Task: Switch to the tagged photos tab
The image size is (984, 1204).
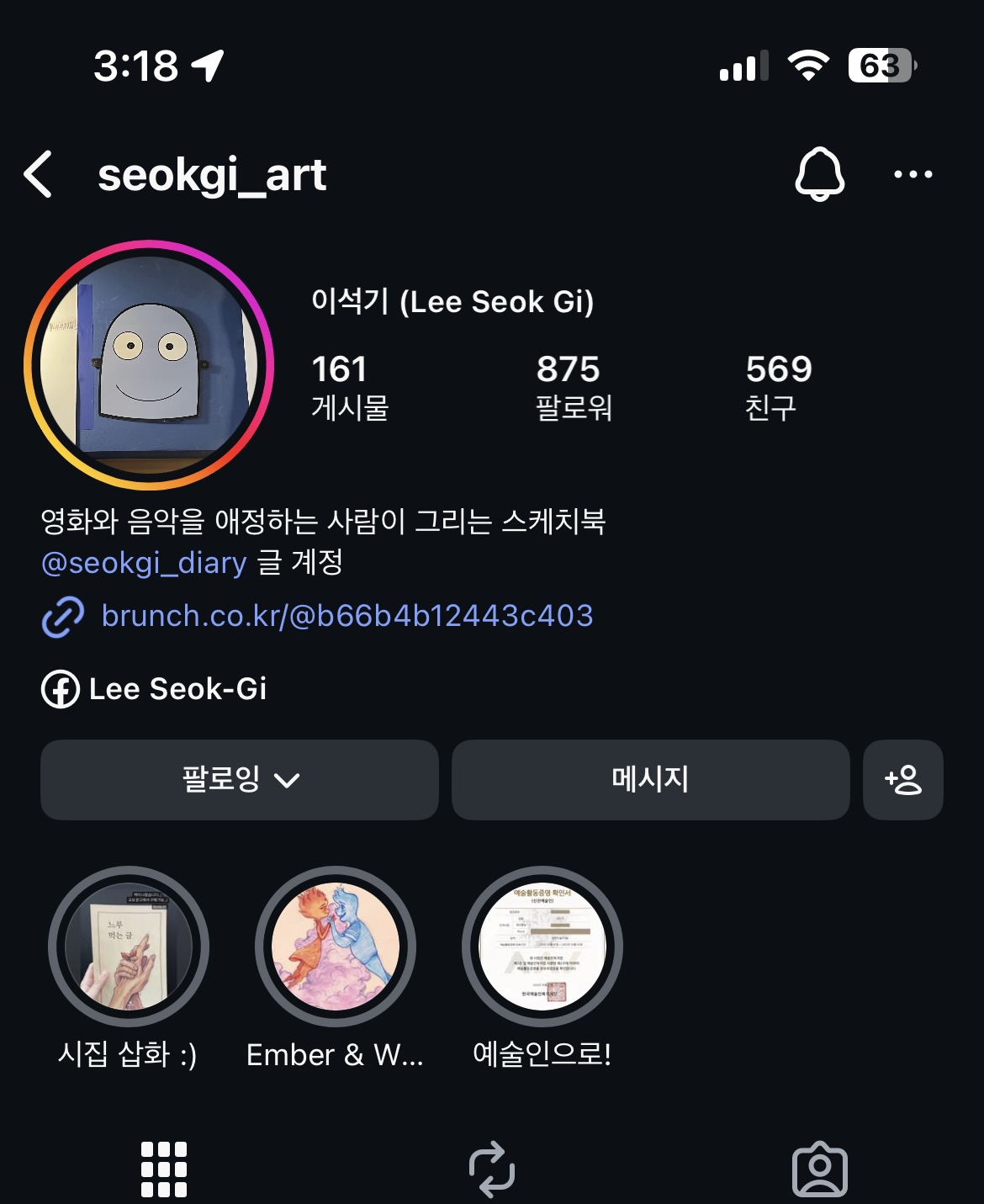Action: [819, 1169]
